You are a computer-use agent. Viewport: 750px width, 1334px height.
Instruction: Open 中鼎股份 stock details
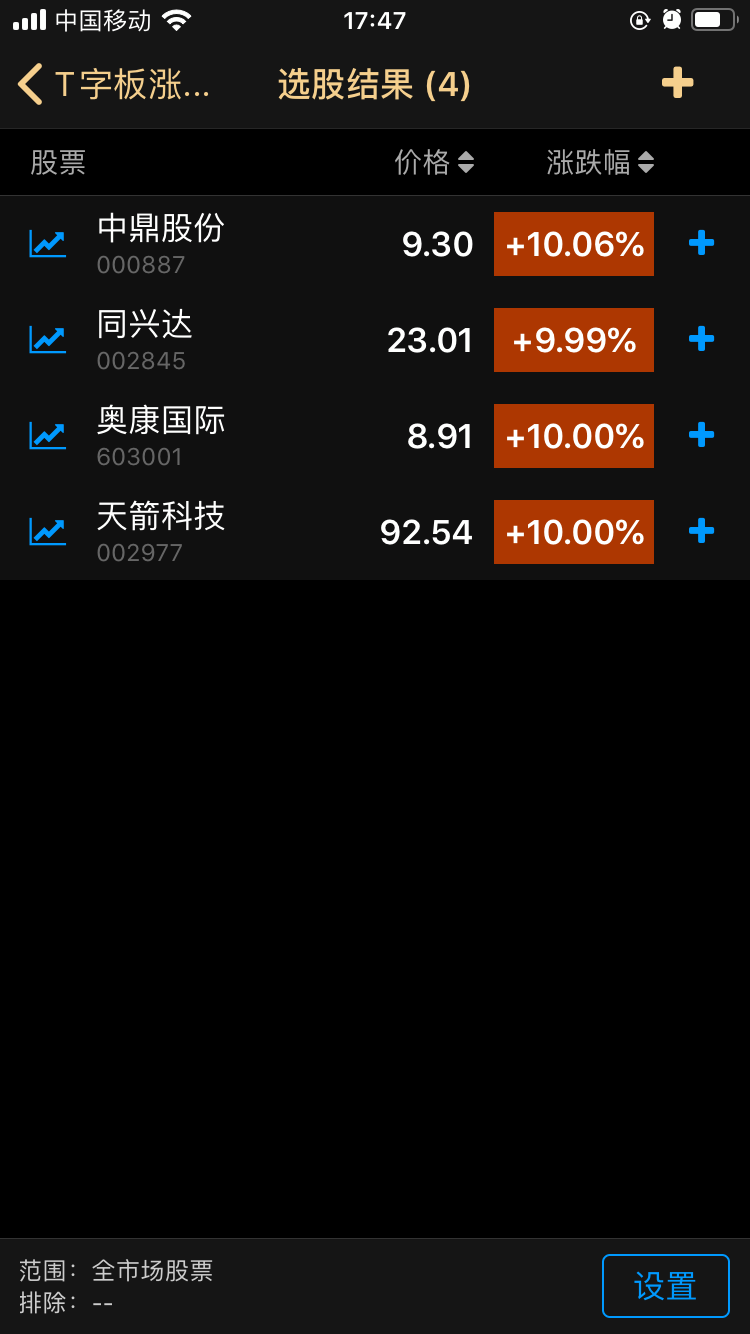tap(161, 242)
